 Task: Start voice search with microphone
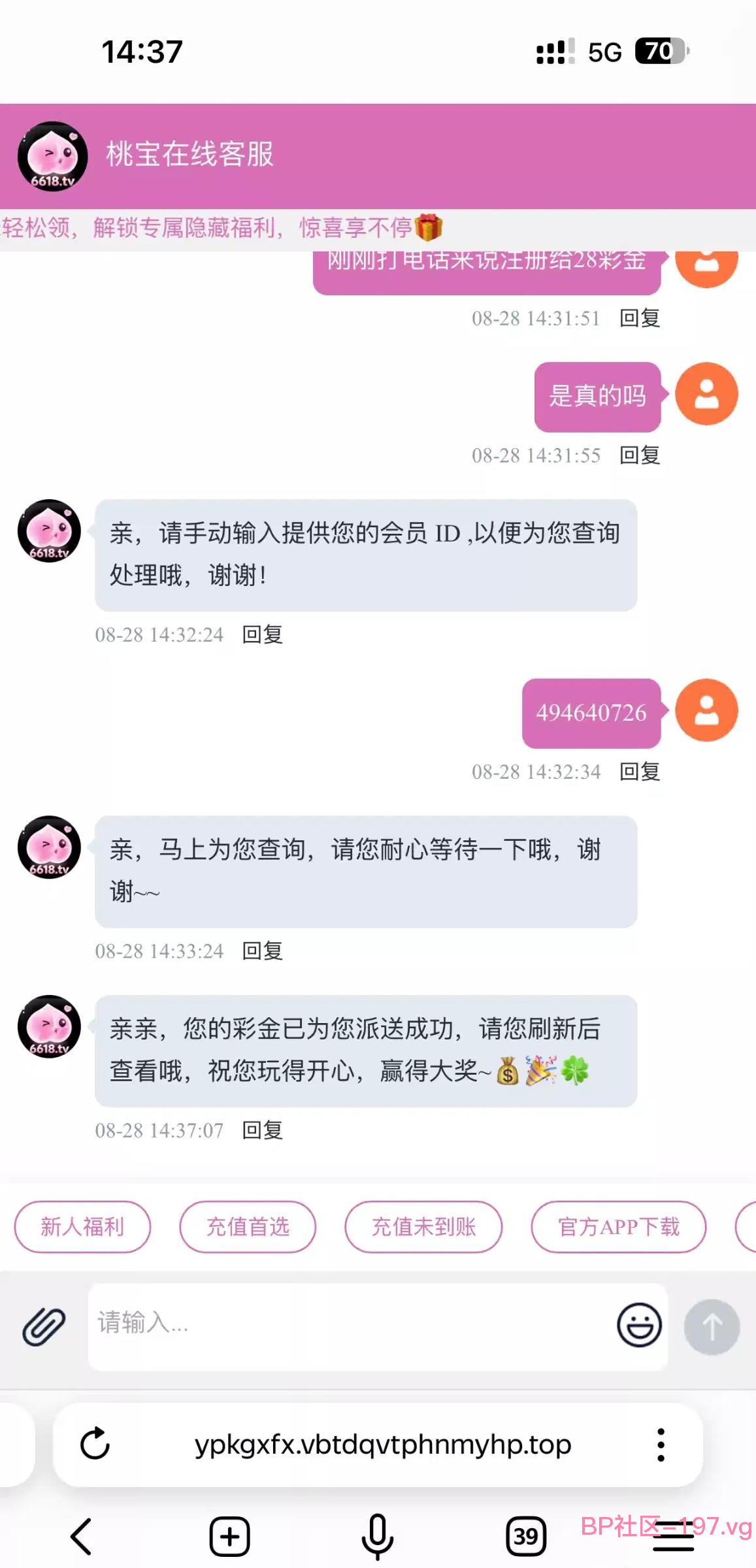coord(378,1536)
